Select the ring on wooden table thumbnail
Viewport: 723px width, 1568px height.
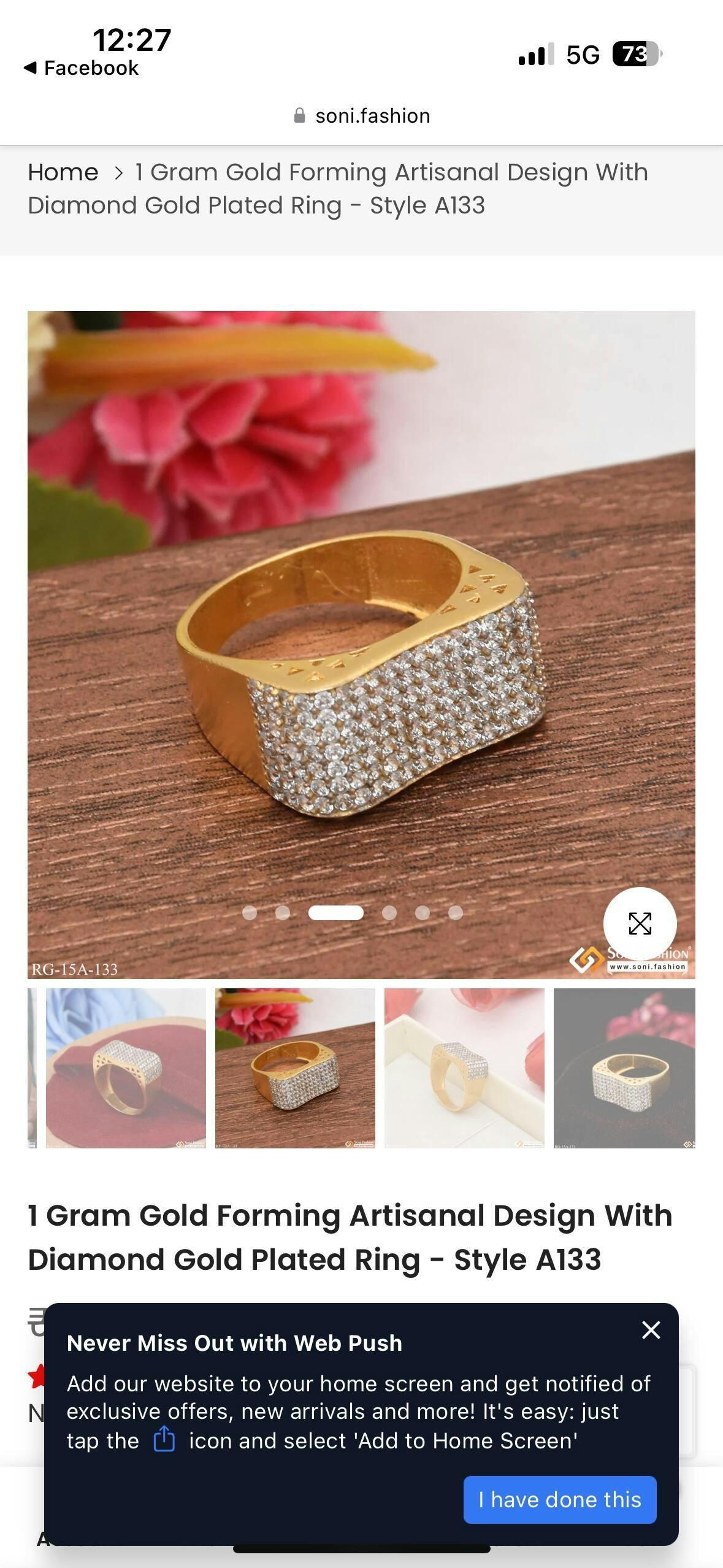pos(295,1068)
